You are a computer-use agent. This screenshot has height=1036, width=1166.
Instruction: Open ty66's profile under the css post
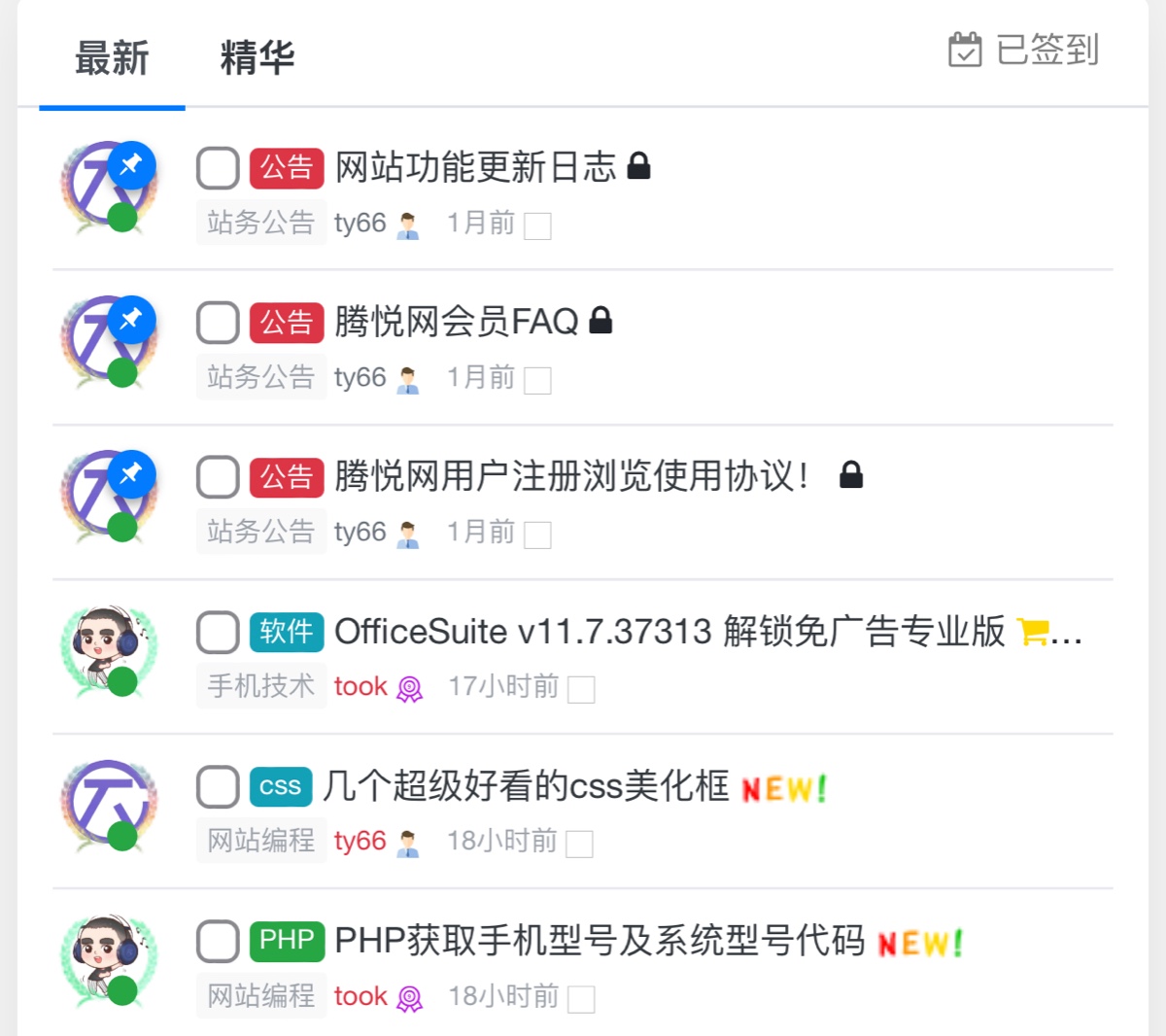[360, 841]
